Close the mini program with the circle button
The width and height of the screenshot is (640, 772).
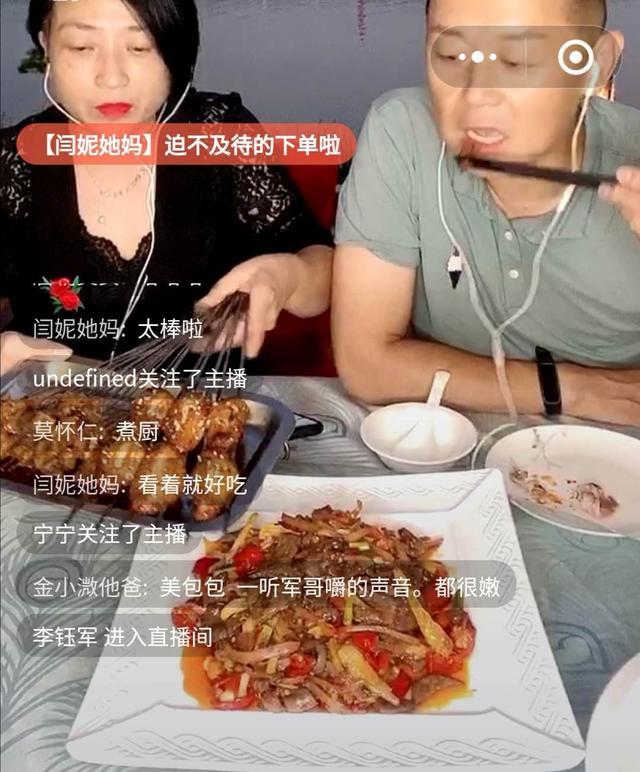pos(575,57)
